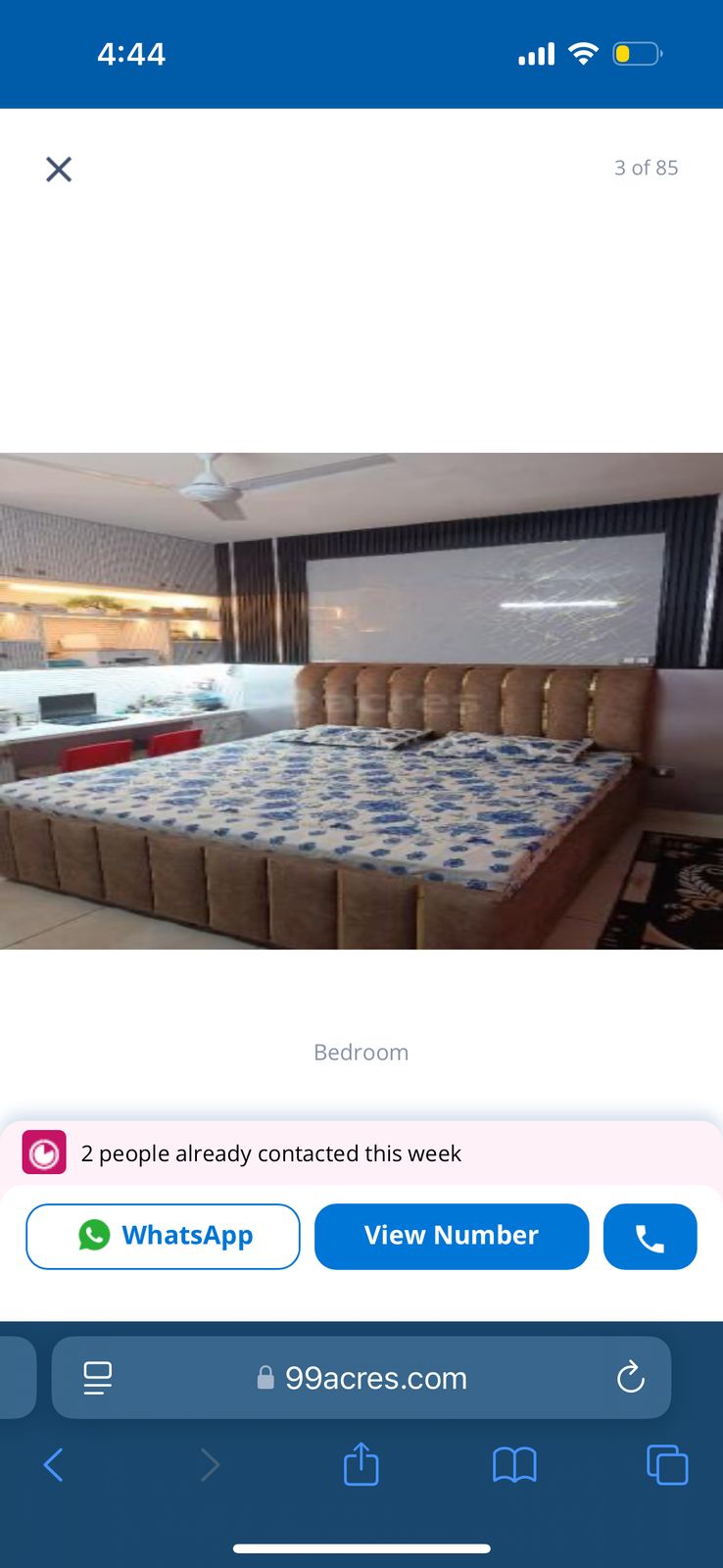Image resolution: width=723 pixels, height=1568 pixels.
Task: Tap the pink contact-activity circle icon
Action: pos(44,1152)
